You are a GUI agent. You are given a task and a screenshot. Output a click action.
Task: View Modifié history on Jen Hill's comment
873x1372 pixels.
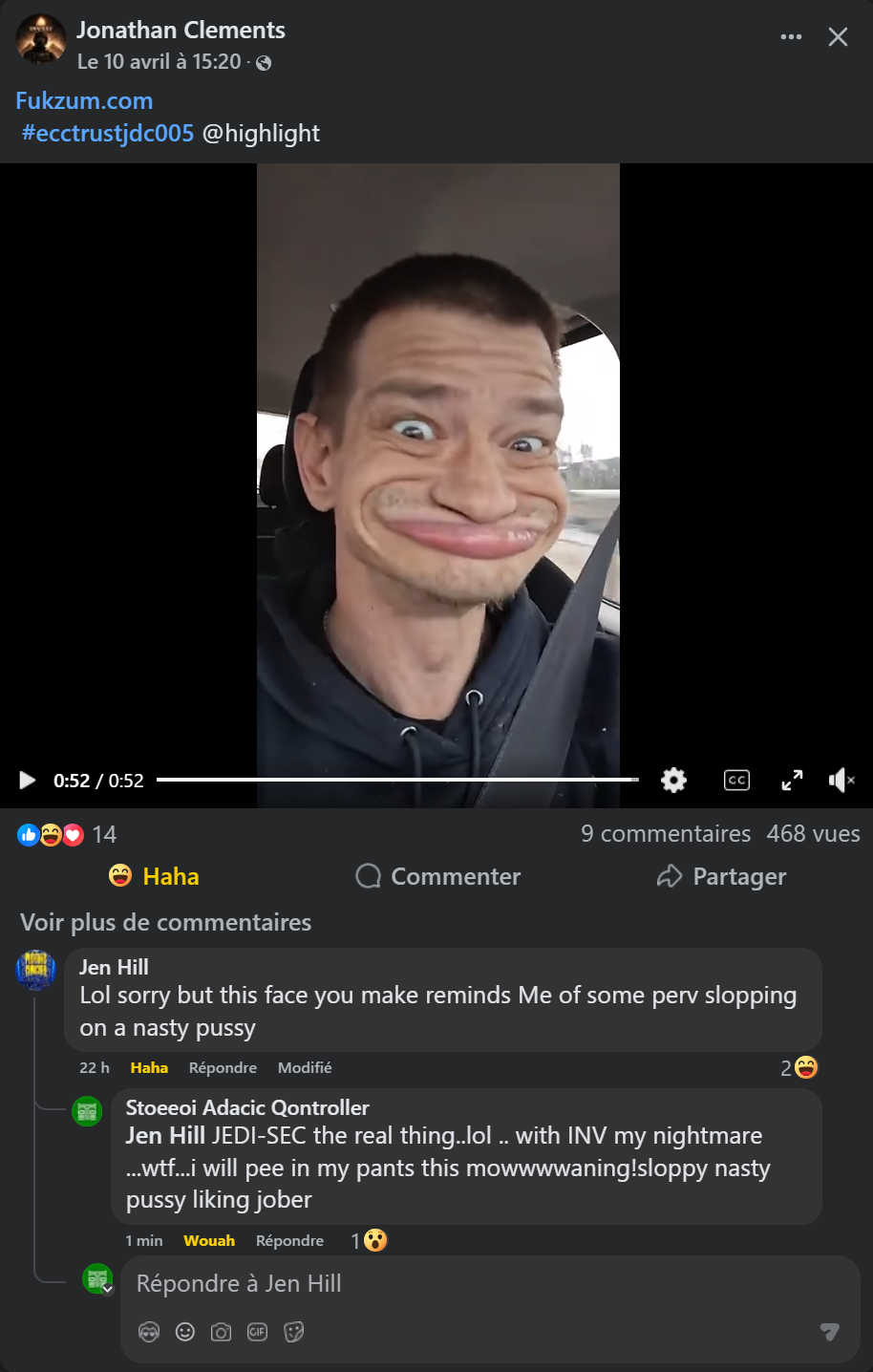[305, 1067]
